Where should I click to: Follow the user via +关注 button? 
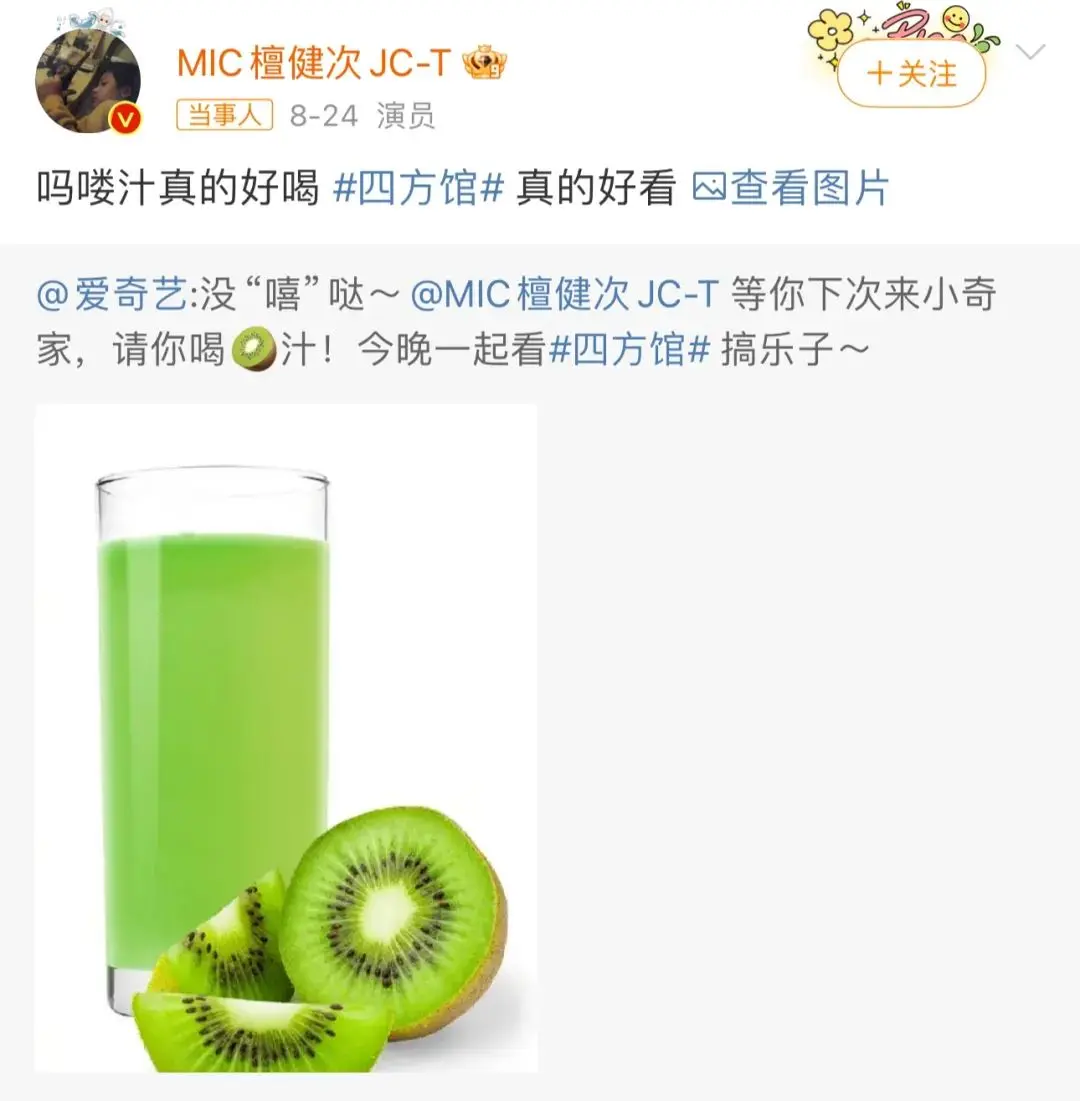coord(911,73)
